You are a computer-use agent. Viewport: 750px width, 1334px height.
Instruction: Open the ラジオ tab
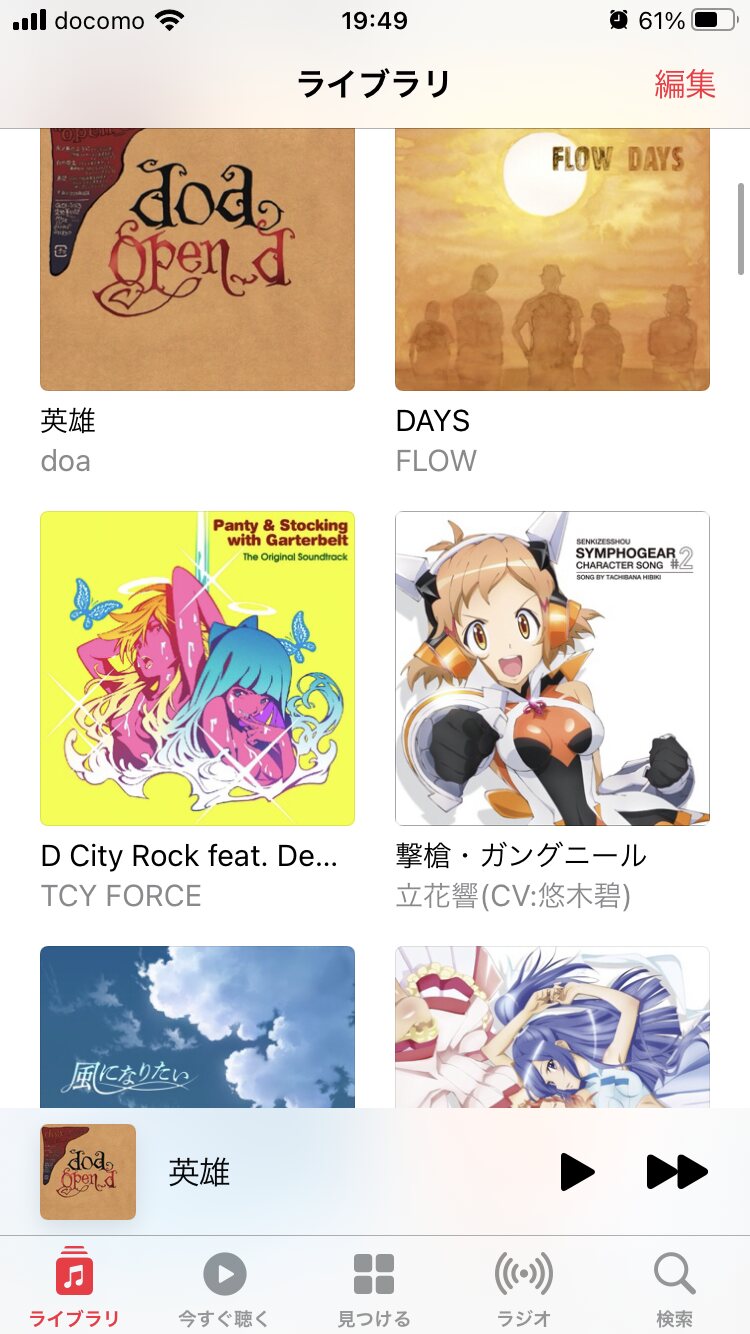(x=524, y=1286)
